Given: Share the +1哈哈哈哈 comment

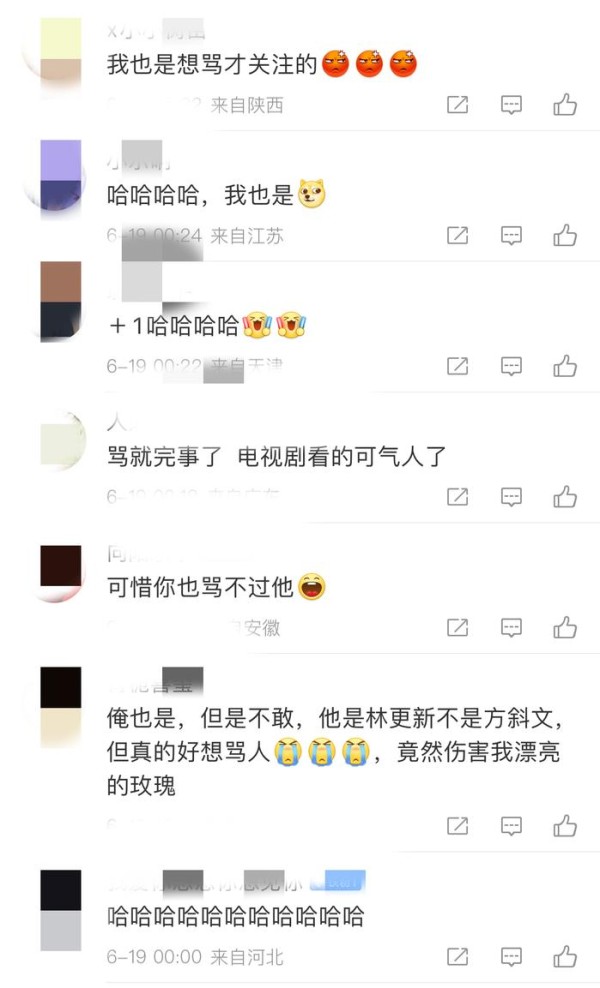Looking at the screenshot, I should [458, 365].
